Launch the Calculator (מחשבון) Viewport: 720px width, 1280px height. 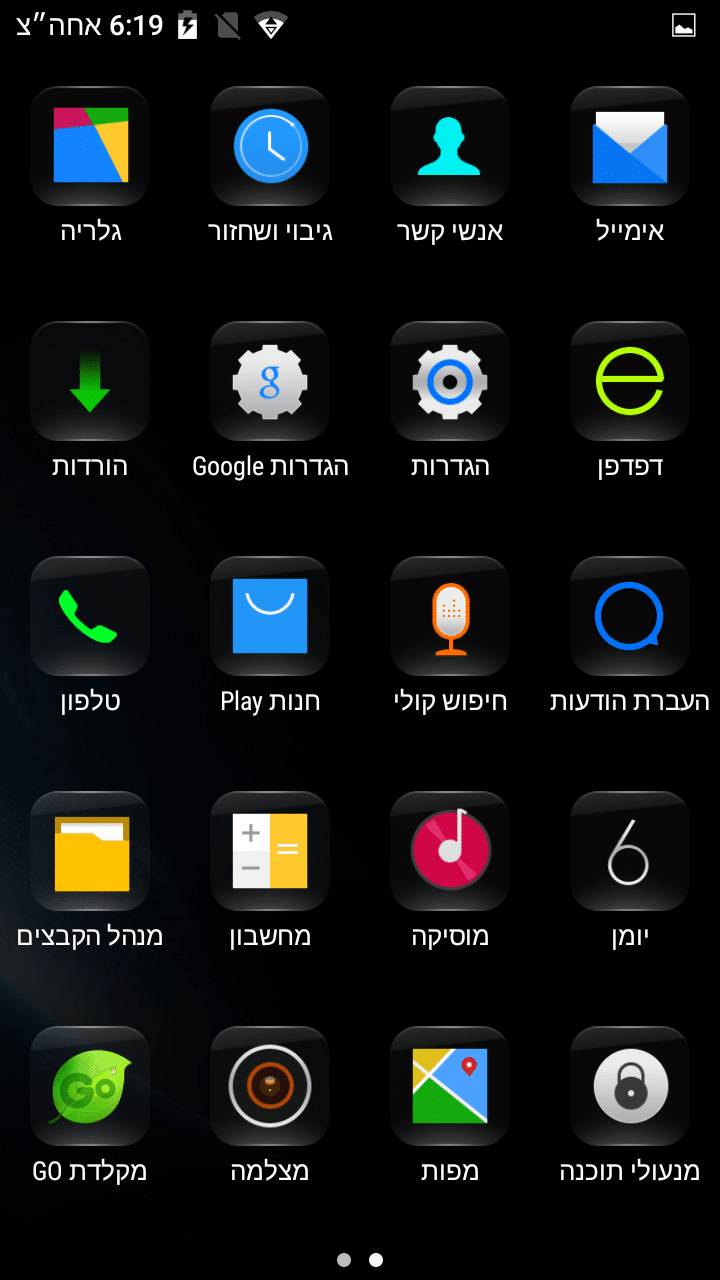(x=270, y=851)
